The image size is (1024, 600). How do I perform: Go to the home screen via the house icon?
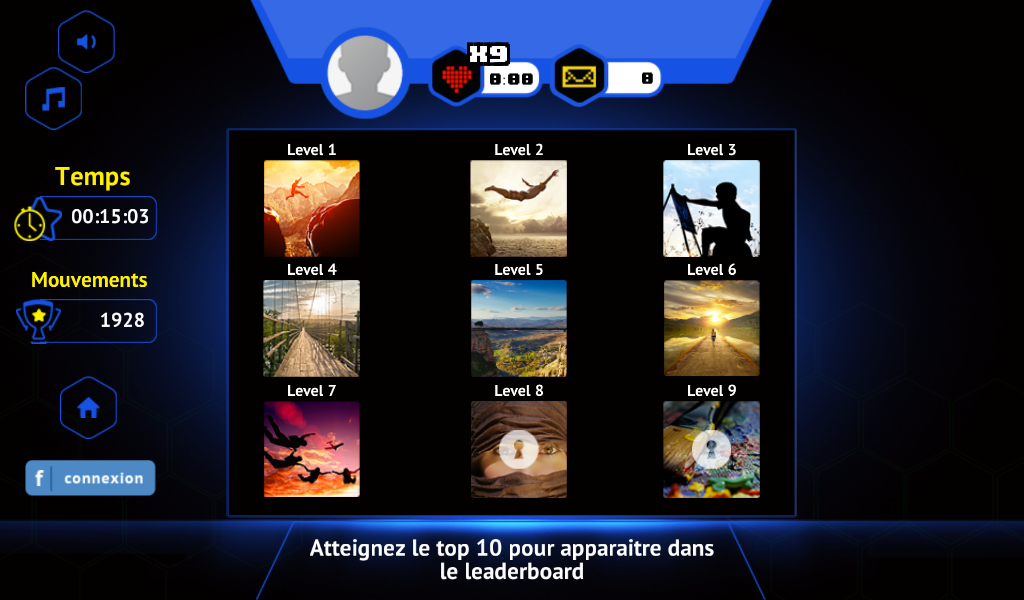click(88, 407)
